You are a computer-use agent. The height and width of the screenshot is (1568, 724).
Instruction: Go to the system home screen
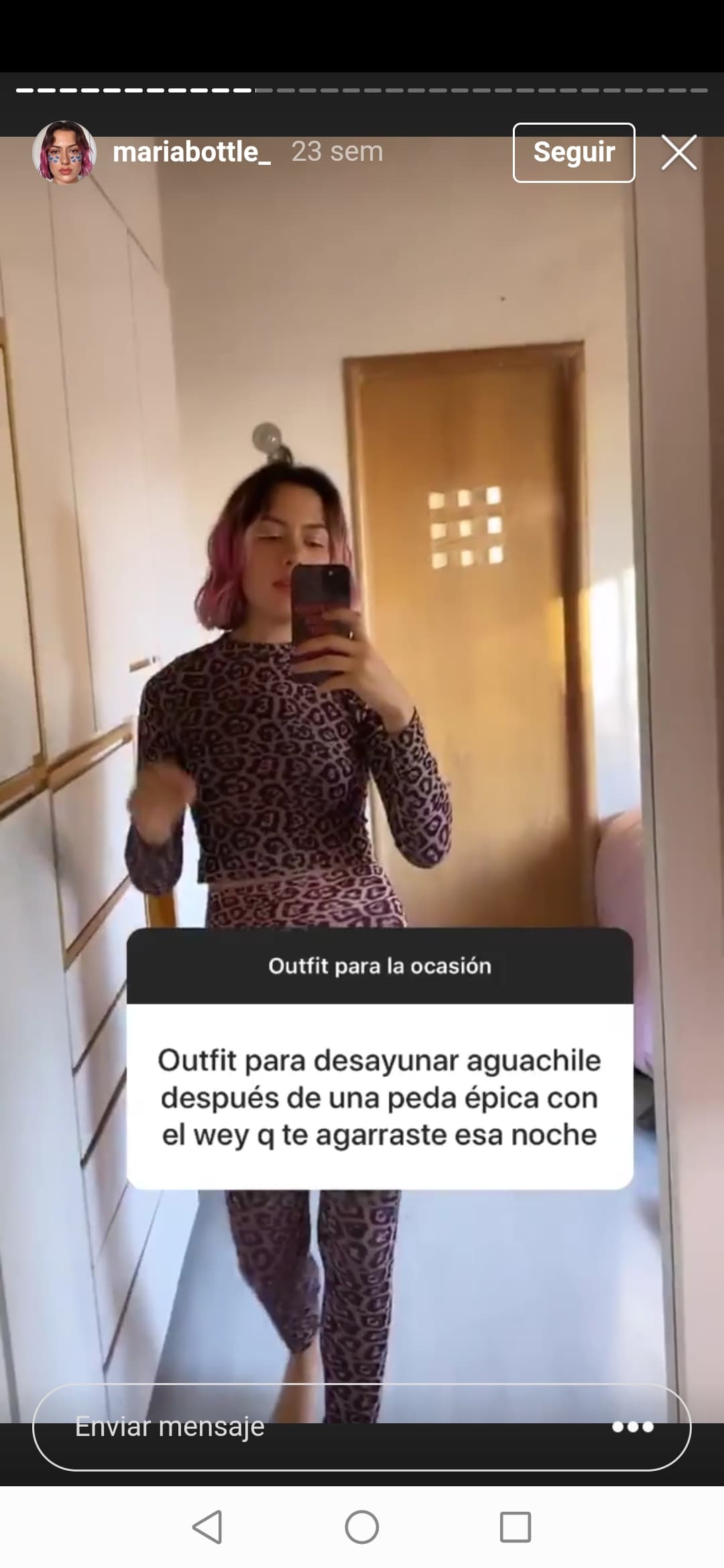point(362,1527)
